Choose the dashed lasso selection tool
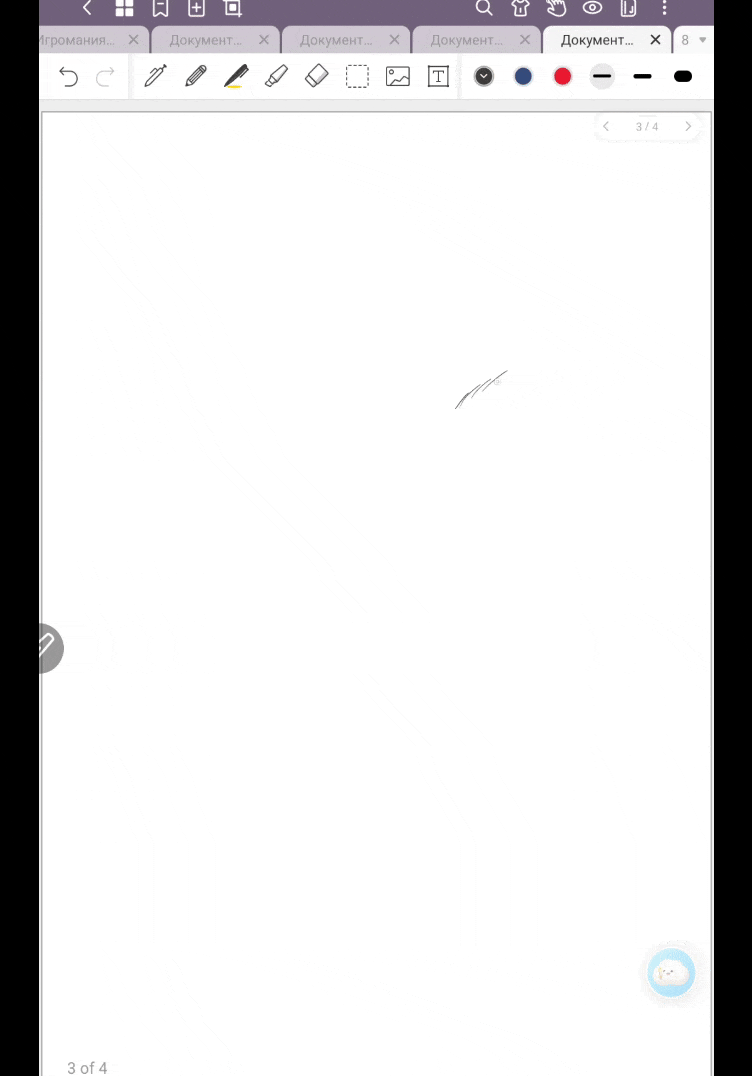 [357, 77]
